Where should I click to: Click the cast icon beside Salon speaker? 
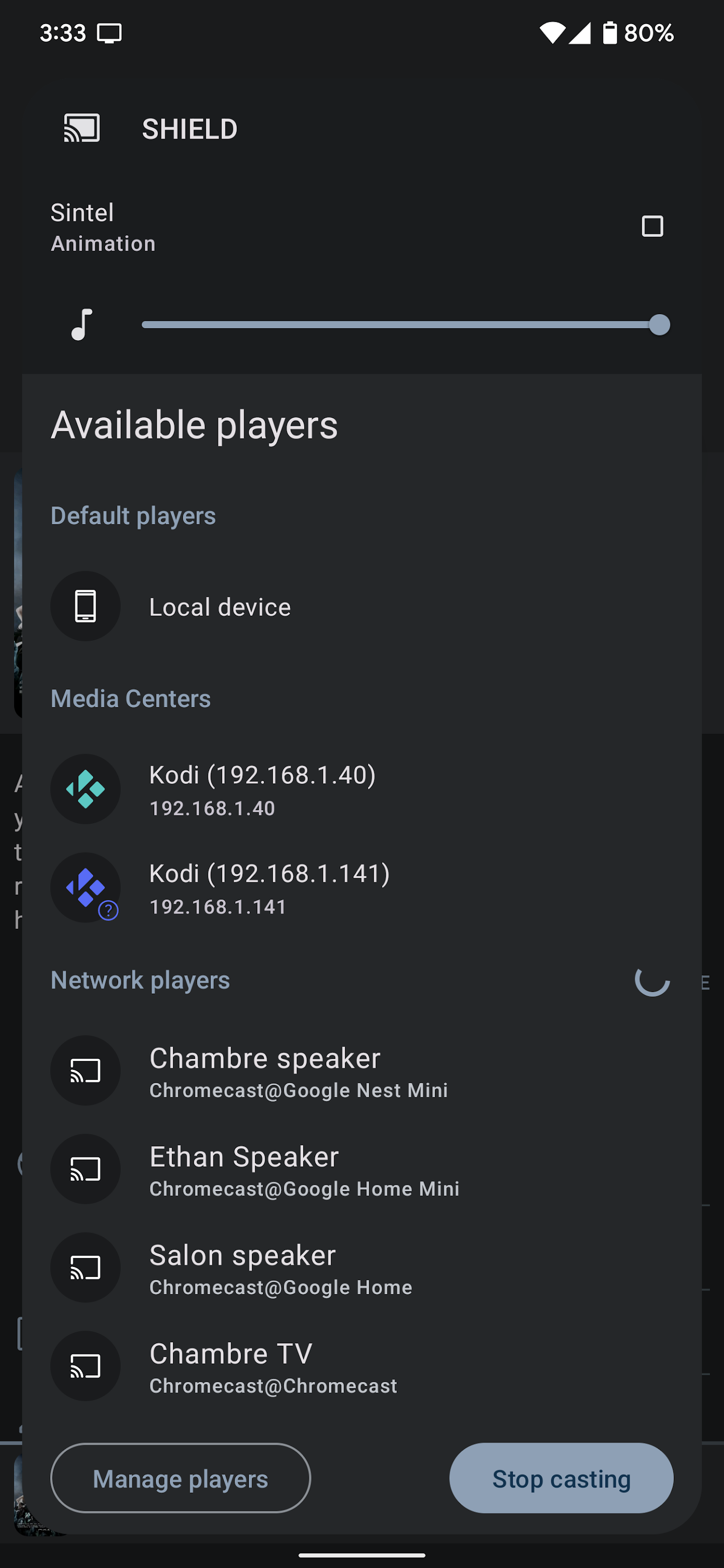pyautogui.click(x=85, y=1268)
